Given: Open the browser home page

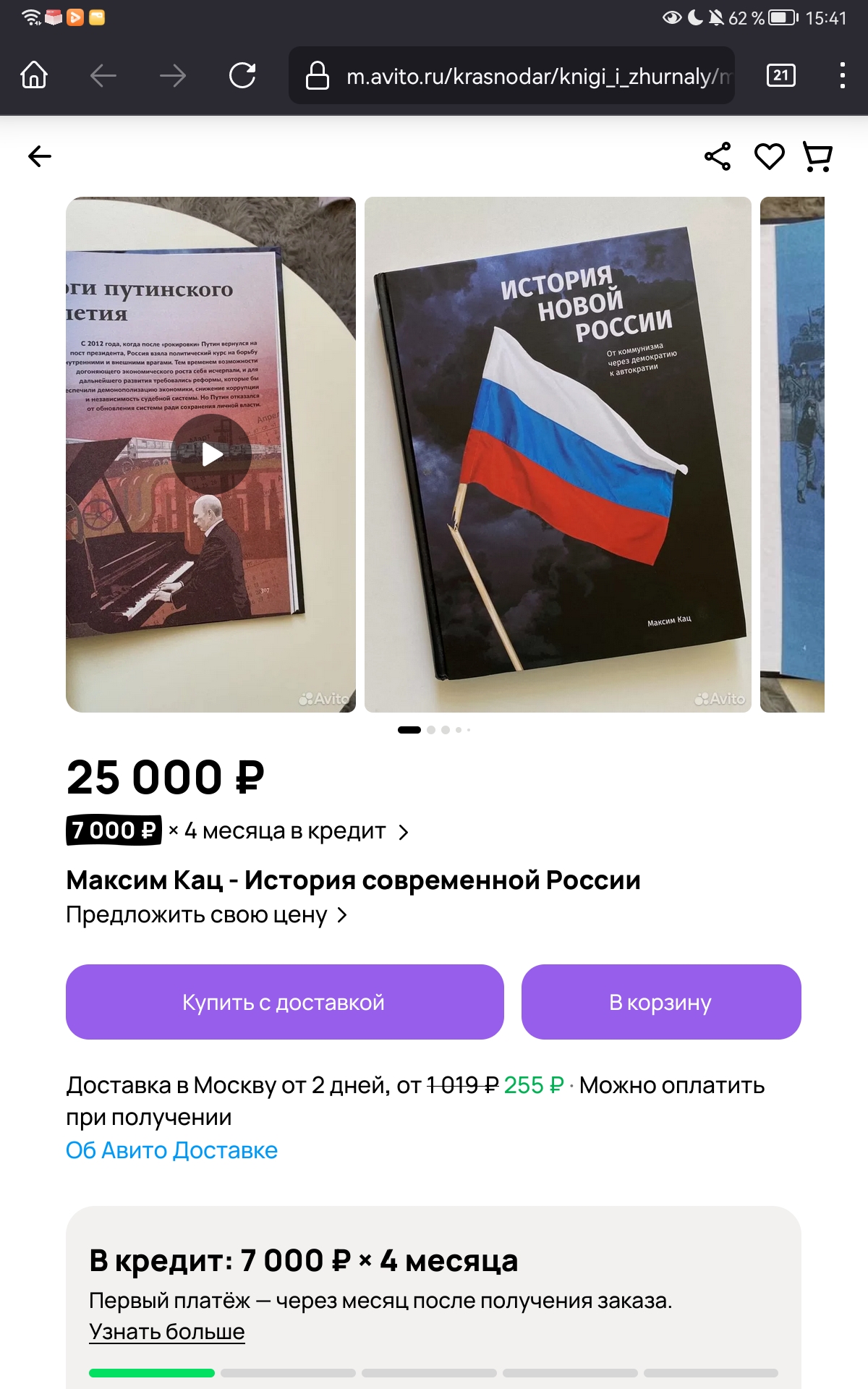Looking at the screenshot, I should tap(34, 75).
